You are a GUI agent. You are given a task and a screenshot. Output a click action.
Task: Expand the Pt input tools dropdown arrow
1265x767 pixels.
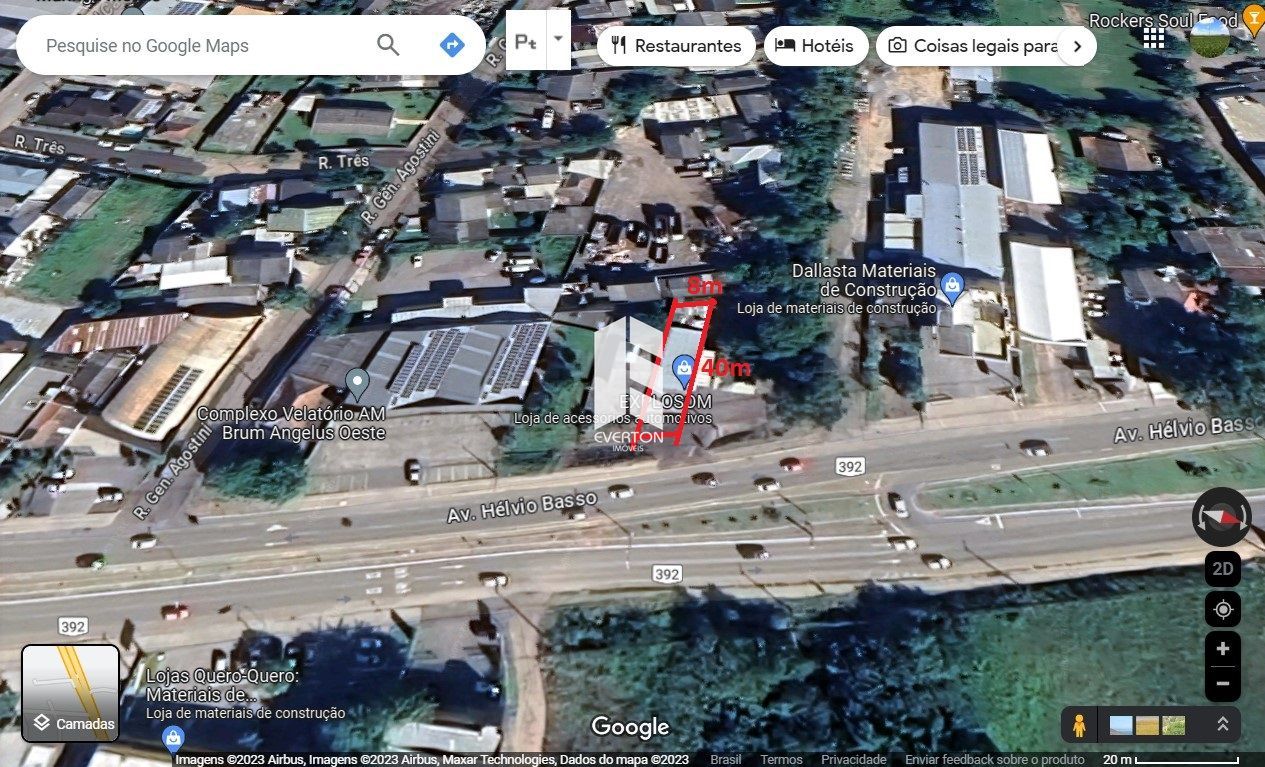point(558,40)
